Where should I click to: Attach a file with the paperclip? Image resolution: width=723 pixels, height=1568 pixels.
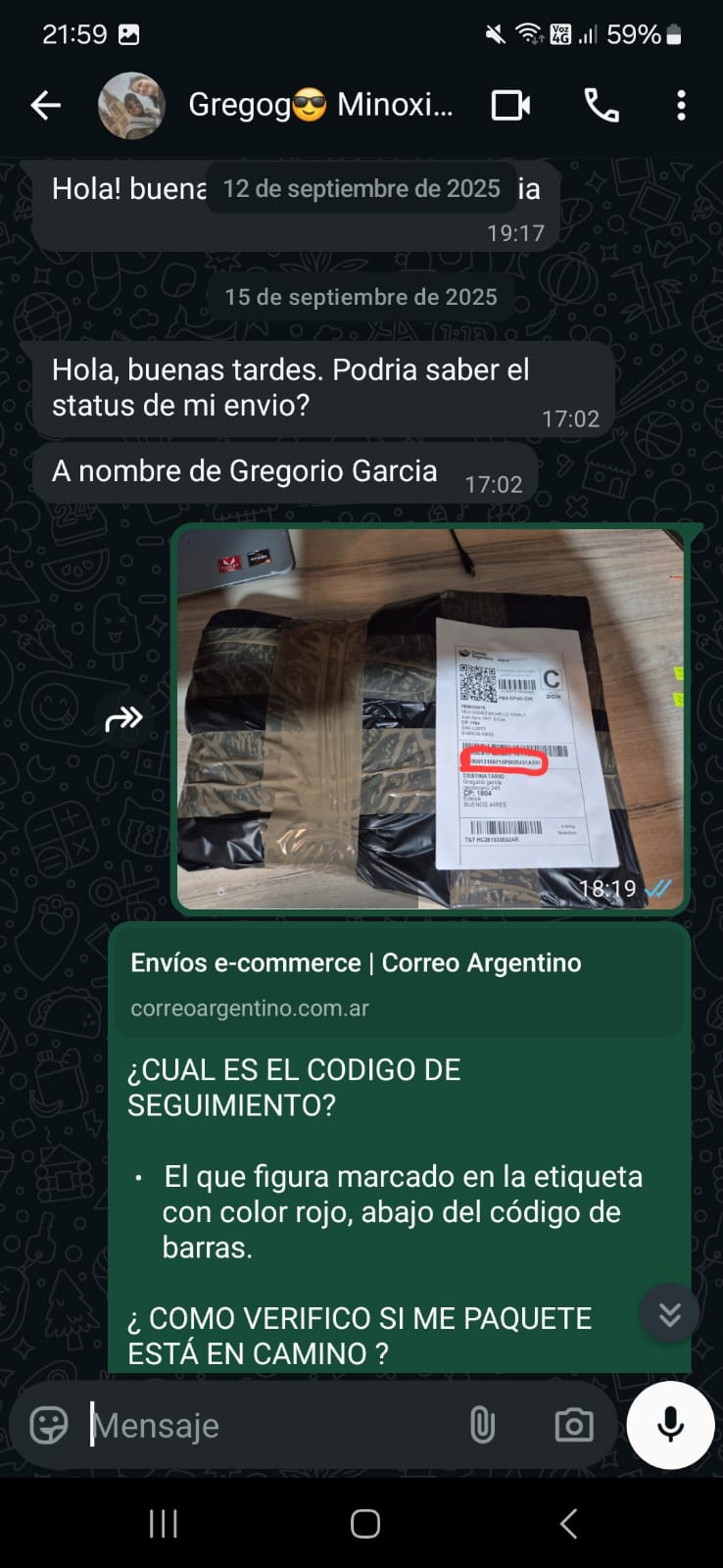[482, 1425]
